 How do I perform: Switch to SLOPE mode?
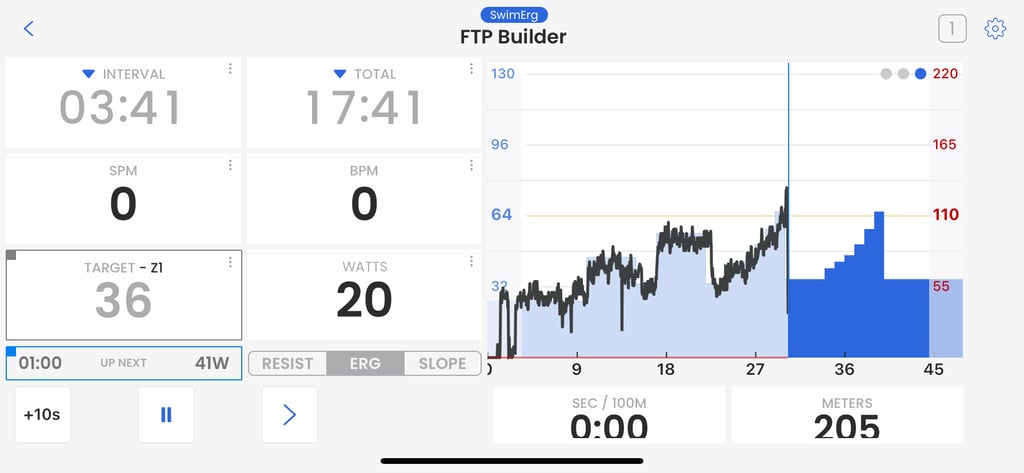442,363
